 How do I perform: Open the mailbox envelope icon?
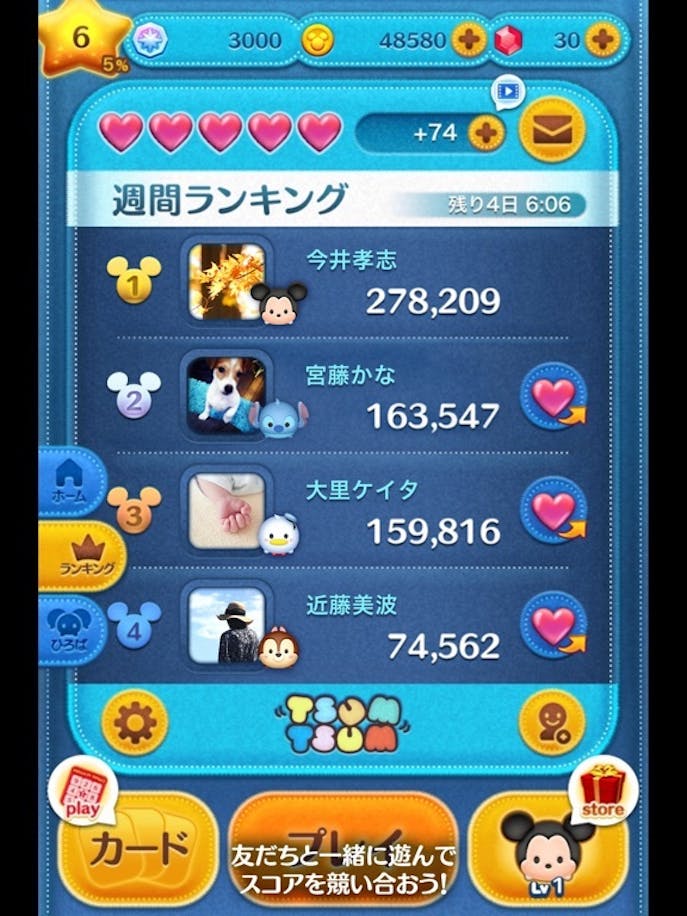[551, 129]
